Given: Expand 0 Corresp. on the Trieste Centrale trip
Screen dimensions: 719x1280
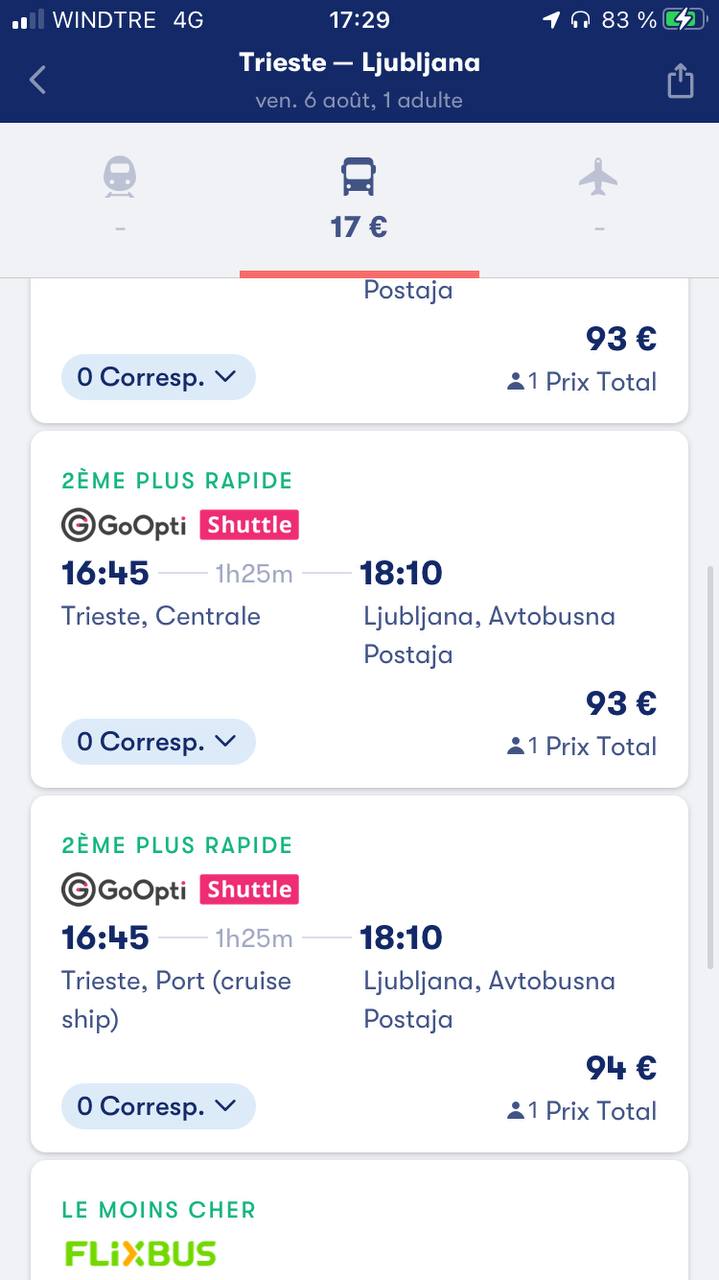Looking at the screenshot, I should pyautogui.click(x=158, y=742).
